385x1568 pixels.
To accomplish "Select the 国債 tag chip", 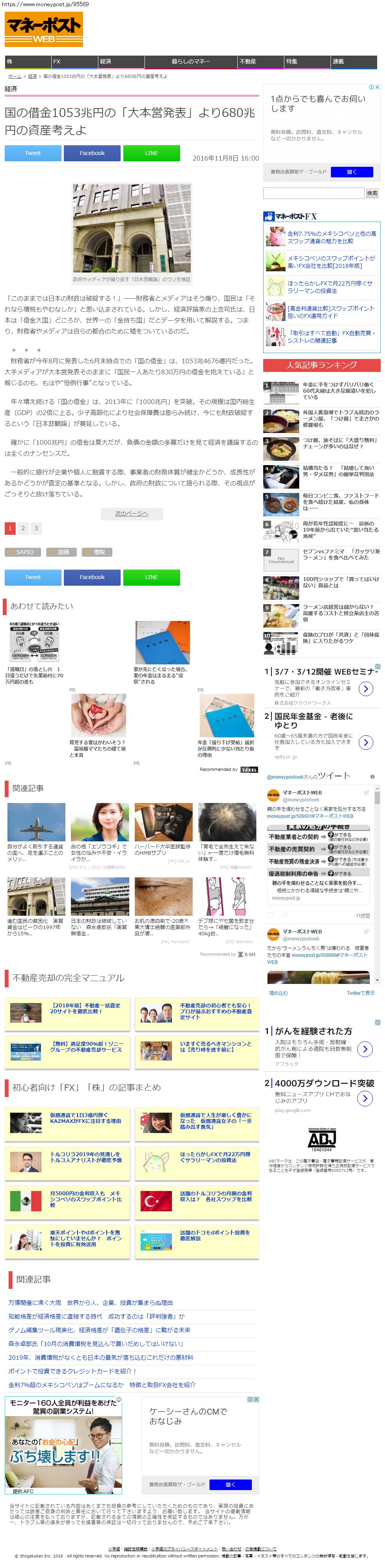I will 61,552.
